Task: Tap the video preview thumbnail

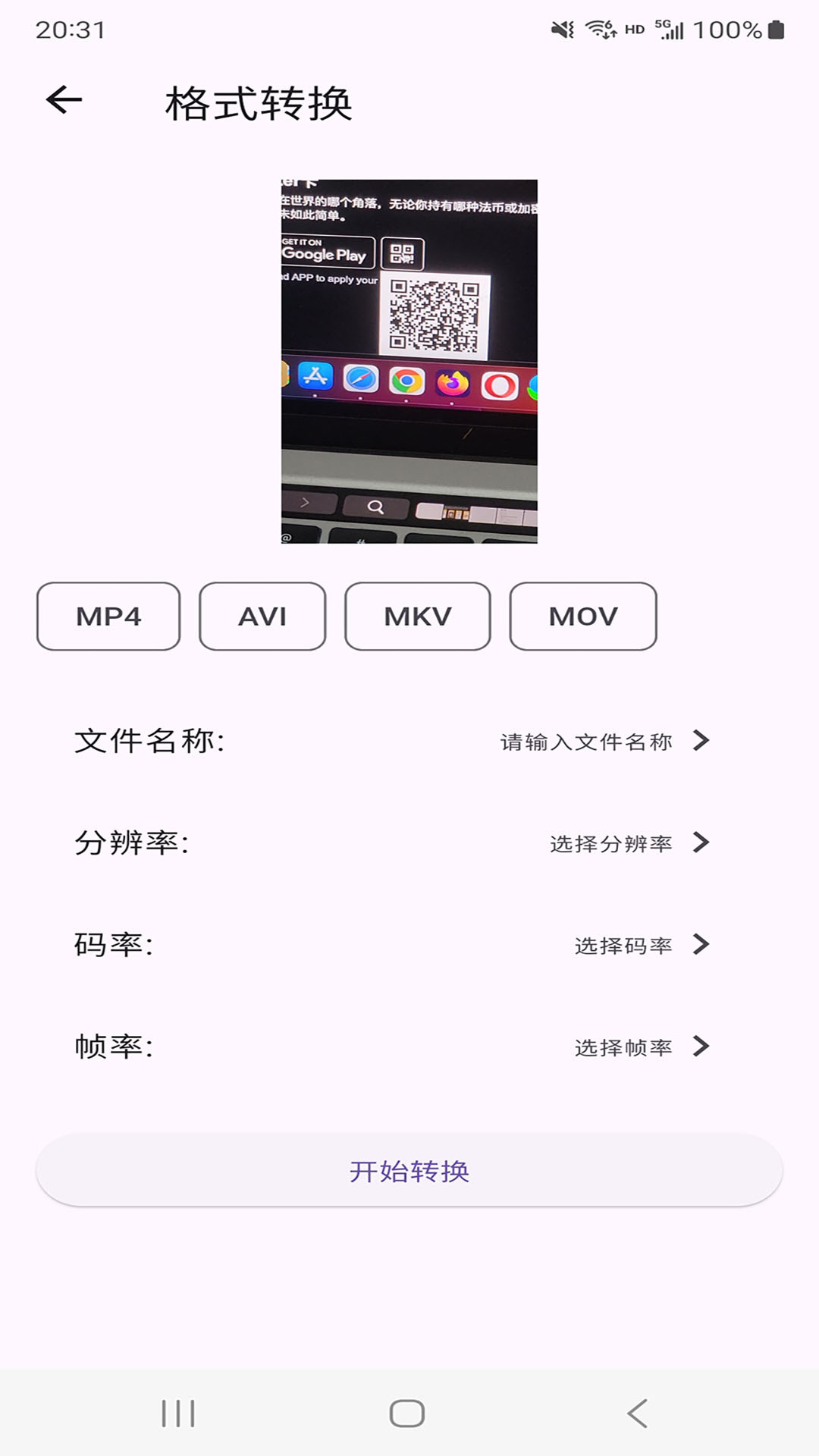Action: coord(409,362)
